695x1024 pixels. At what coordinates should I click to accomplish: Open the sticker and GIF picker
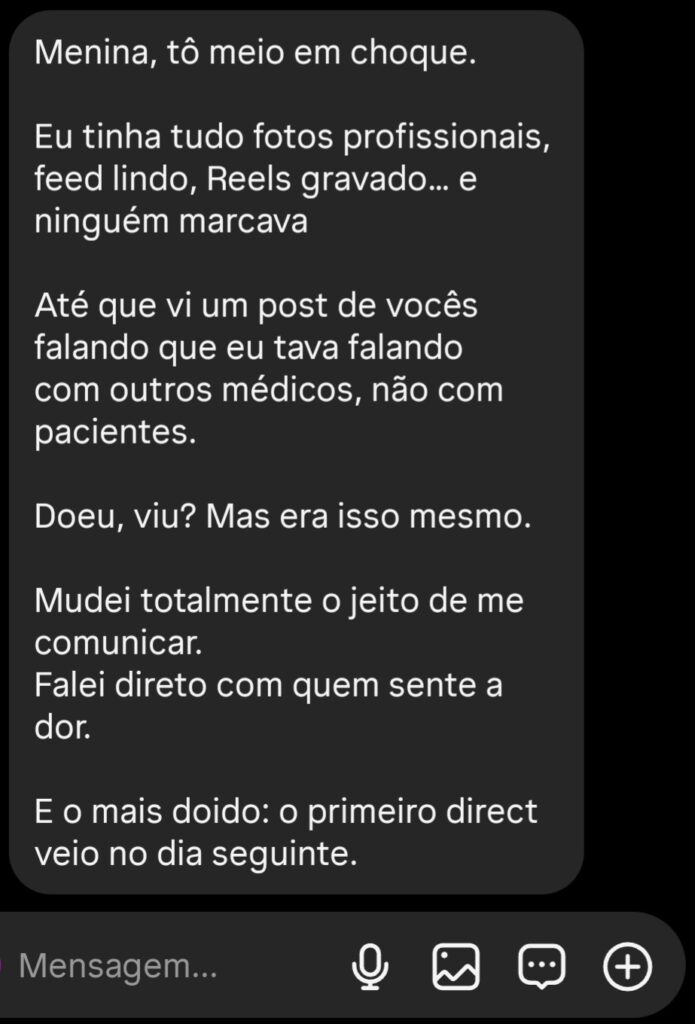click(542, 966)
